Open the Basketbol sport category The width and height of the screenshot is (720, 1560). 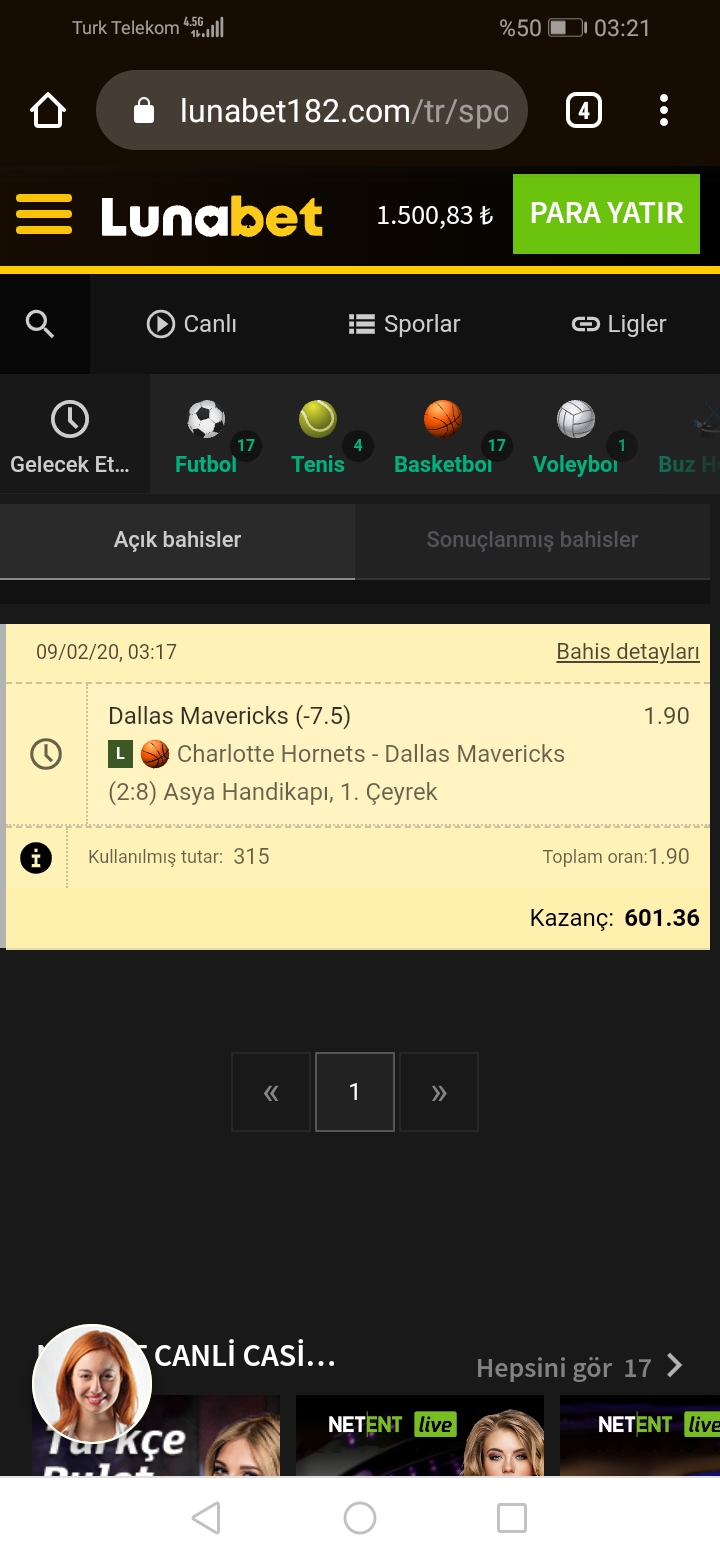tap(443, 436)
